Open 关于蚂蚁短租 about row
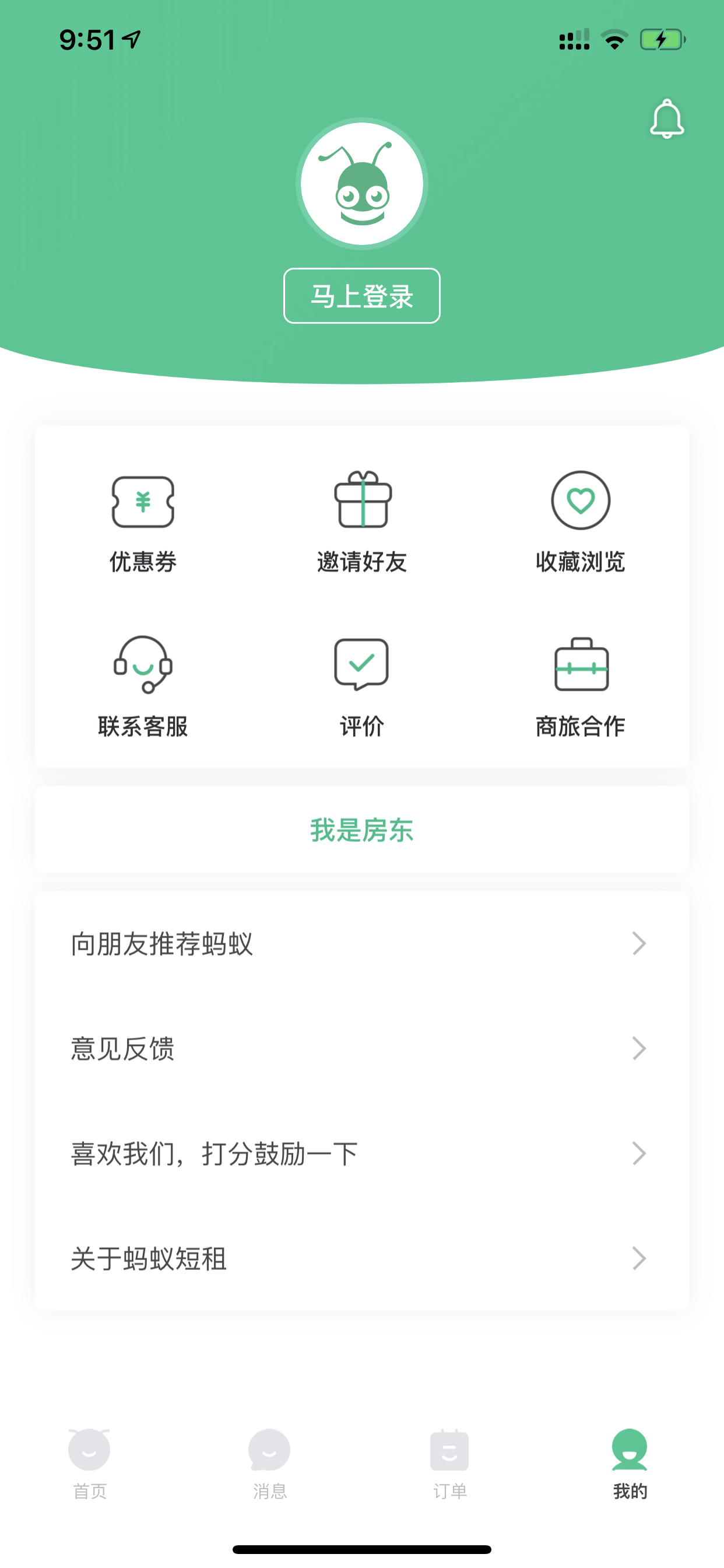 click(x=362, y=1258)
